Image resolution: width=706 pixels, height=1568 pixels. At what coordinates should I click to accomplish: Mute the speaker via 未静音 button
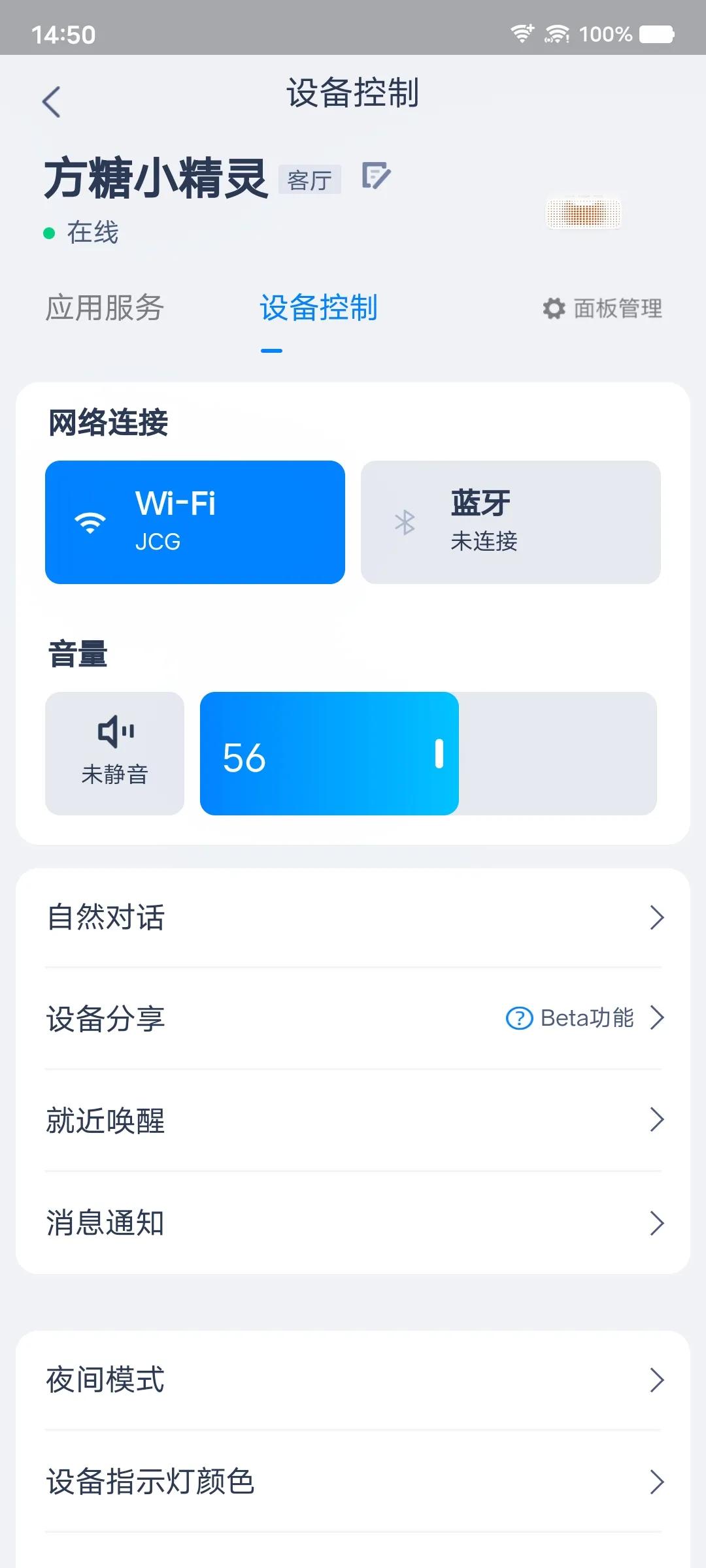click(114, 753)
